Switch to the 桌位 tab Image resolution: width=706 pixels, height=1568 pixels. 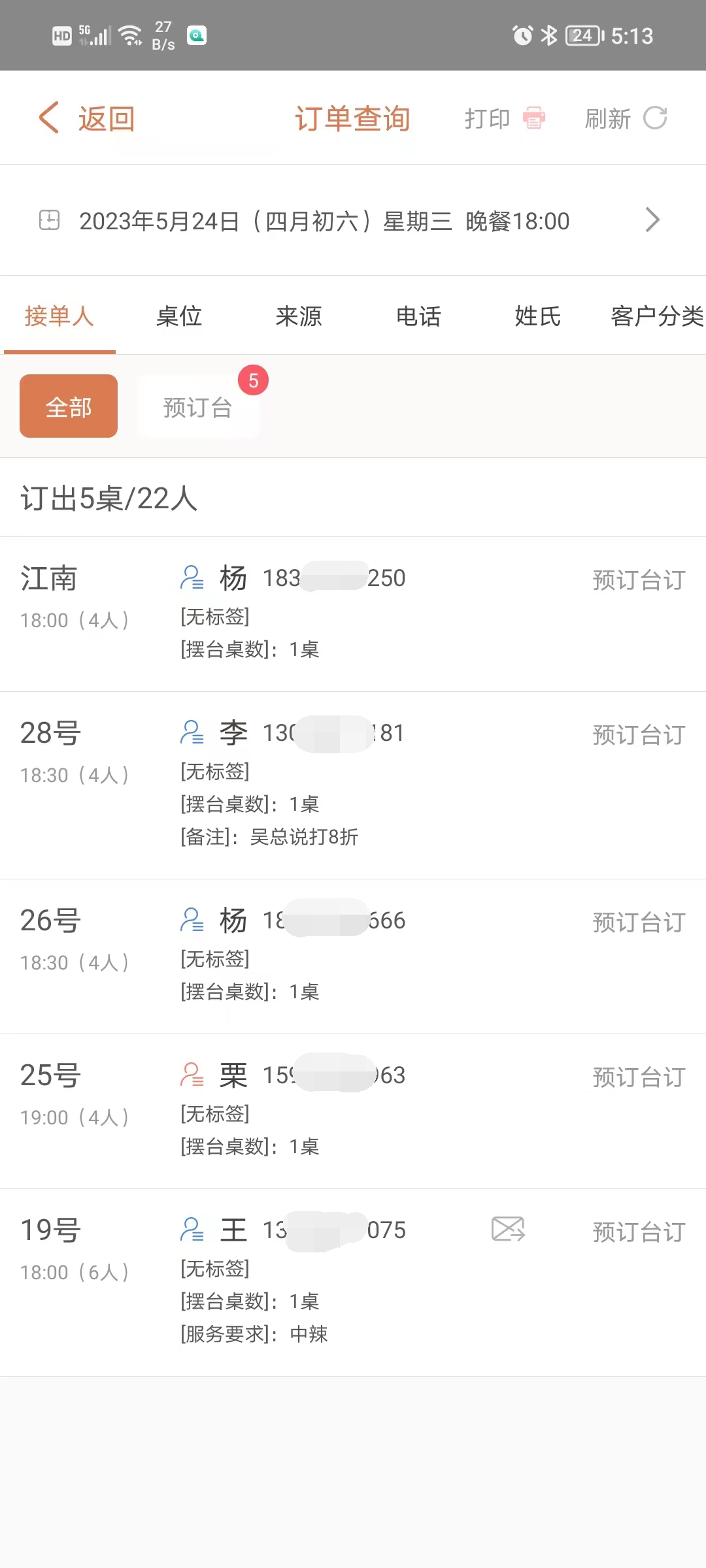click(x=179, y=316)
